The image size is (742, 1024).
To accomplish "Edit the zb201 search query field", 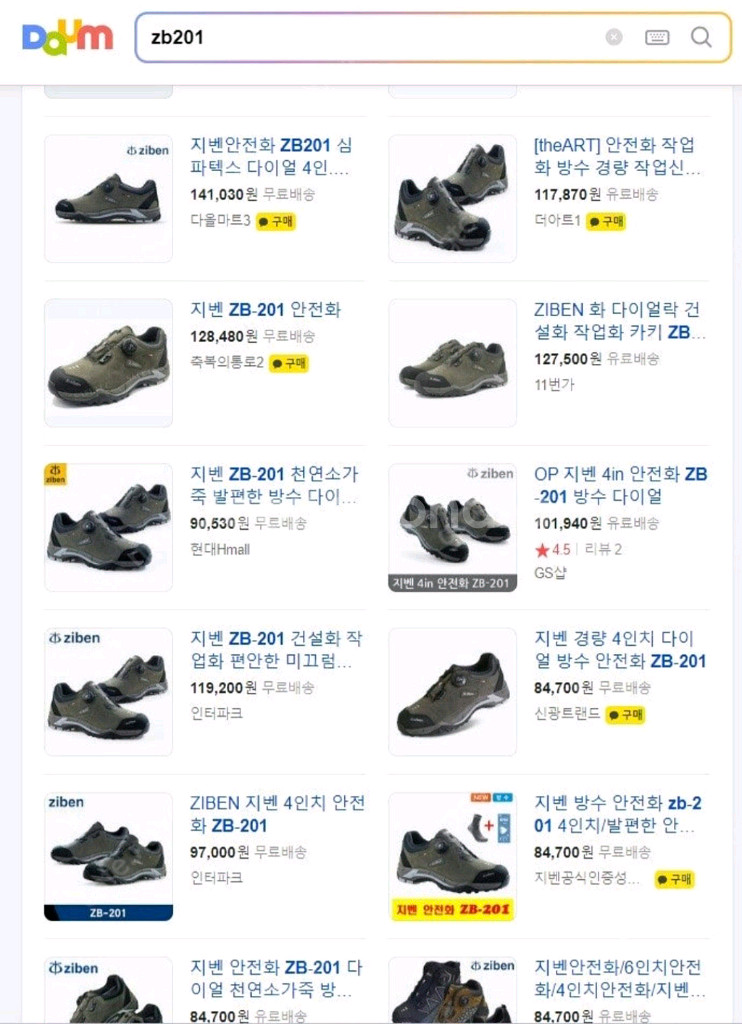I will [370, 37].
